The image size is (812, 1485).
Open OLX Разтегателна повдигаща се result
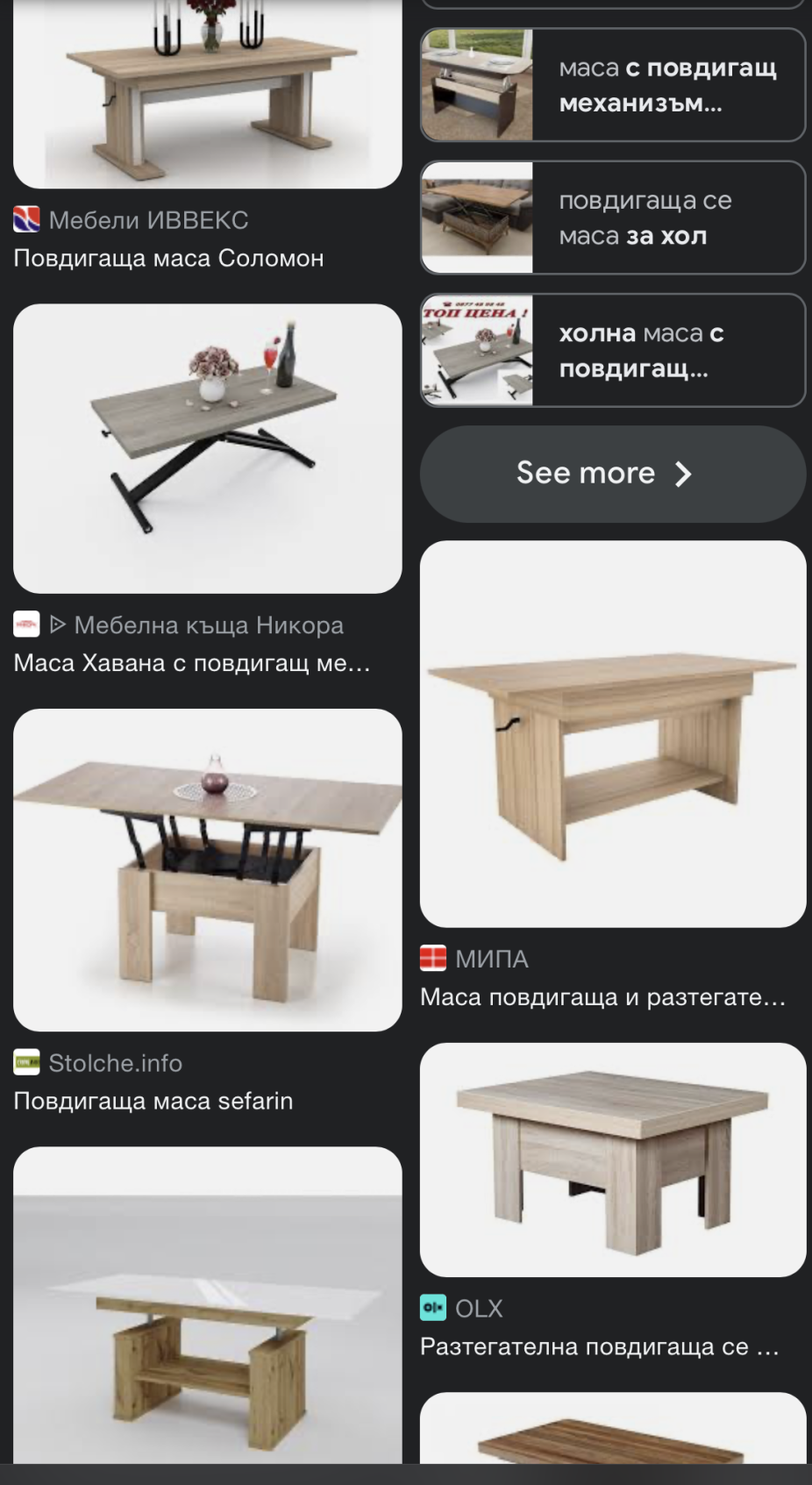pyautogui.click(x=612, y=1160)
